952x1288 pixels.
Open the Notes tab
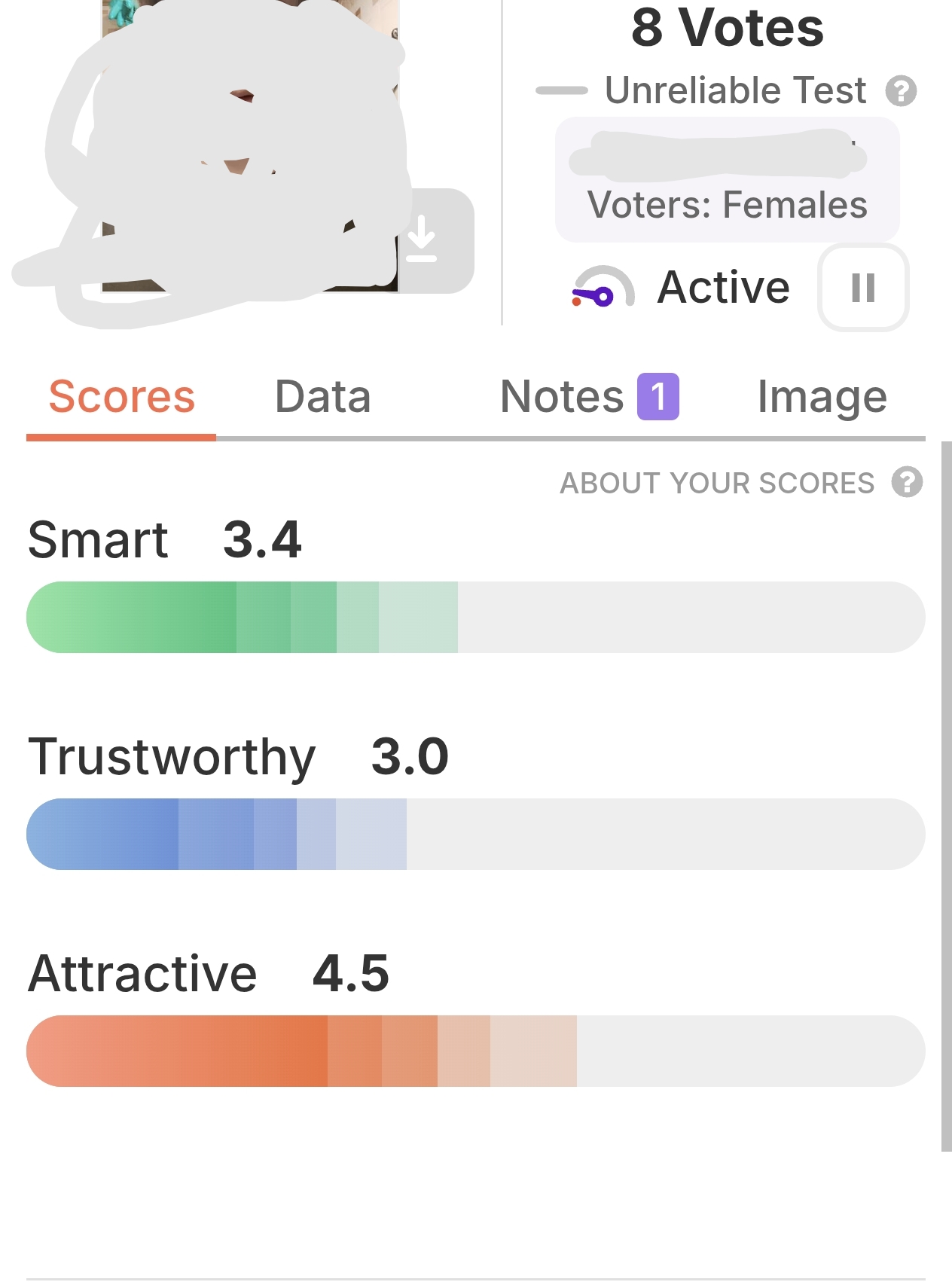click(587, 397)
